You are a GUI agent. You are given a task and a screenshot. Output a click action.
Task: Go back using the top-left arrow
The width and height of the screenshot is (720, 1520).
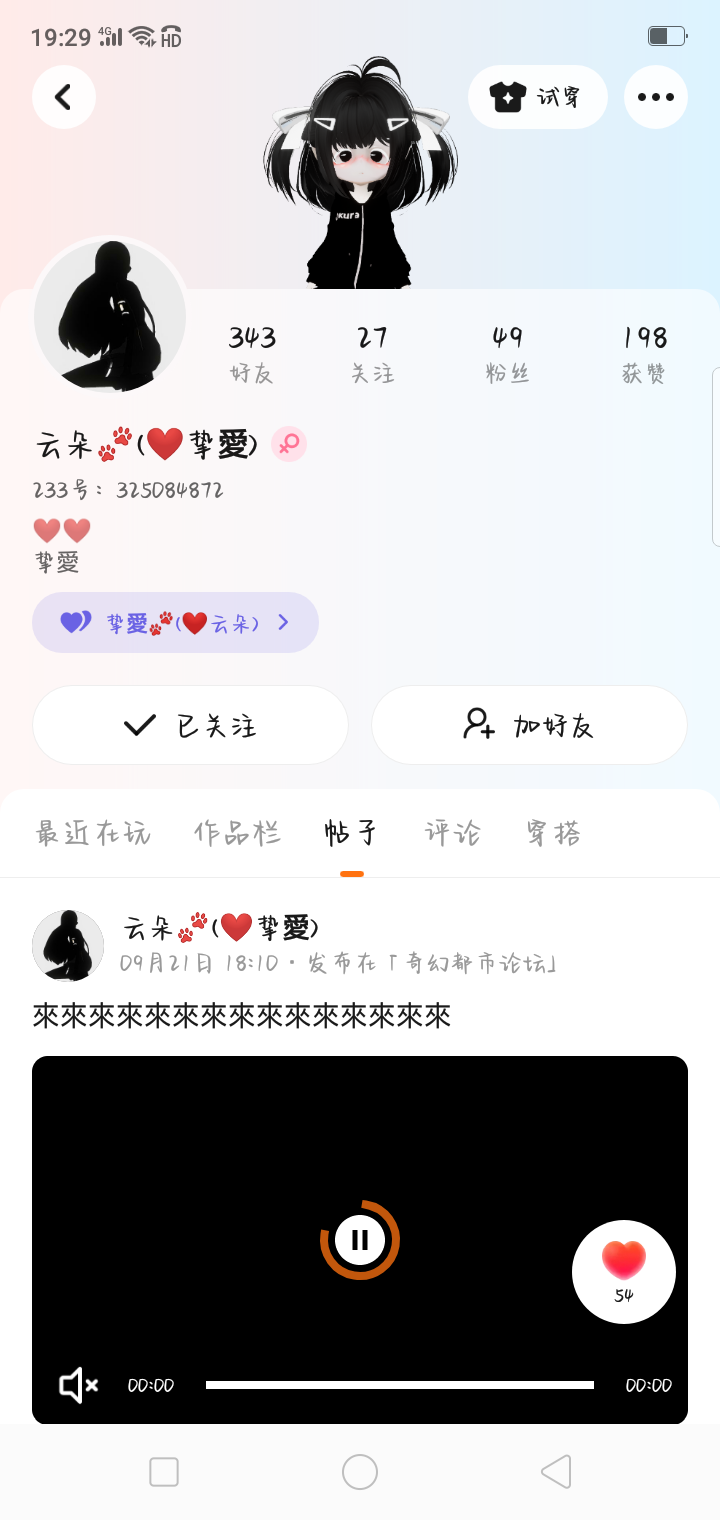(64, 97)
